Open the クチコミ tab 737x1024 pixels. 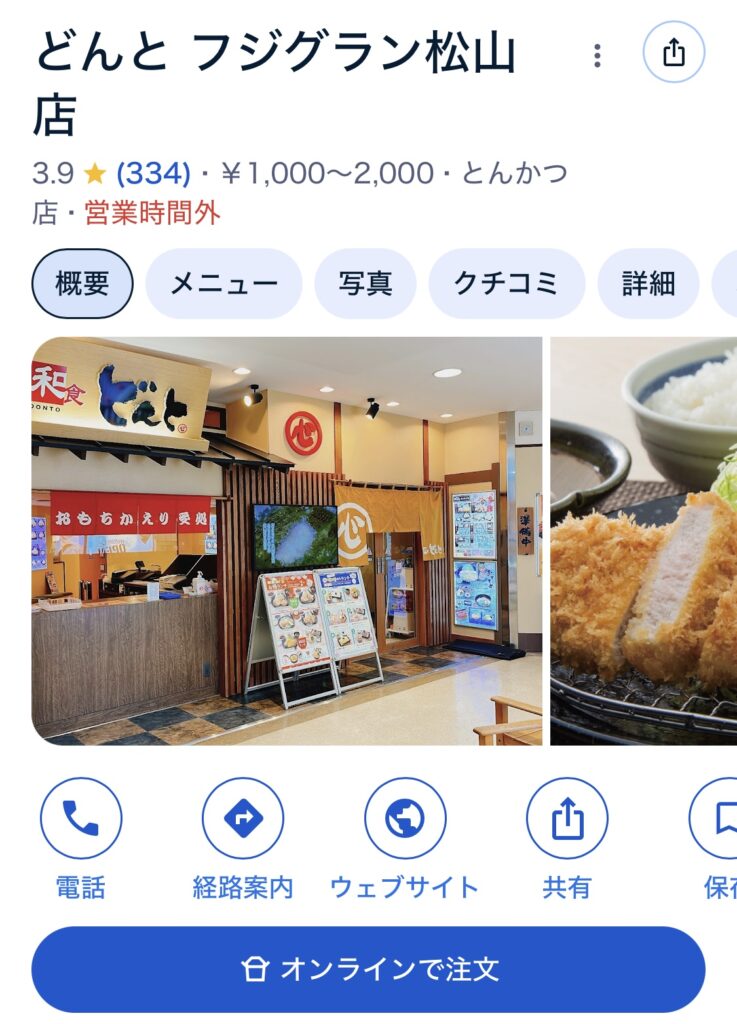(506, 284)
